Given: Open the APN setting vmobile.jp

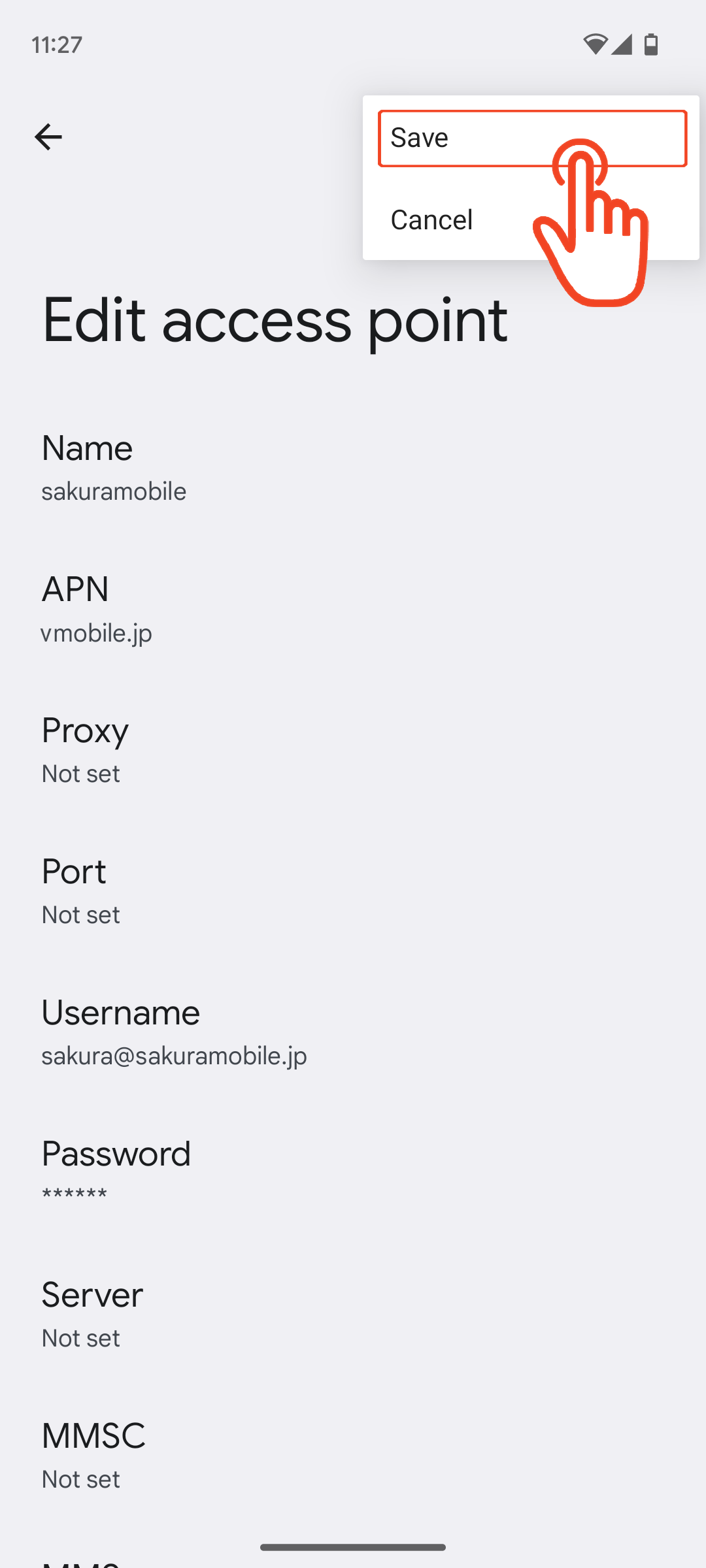Looking at the screenshot, I should [x=353, y=610].
